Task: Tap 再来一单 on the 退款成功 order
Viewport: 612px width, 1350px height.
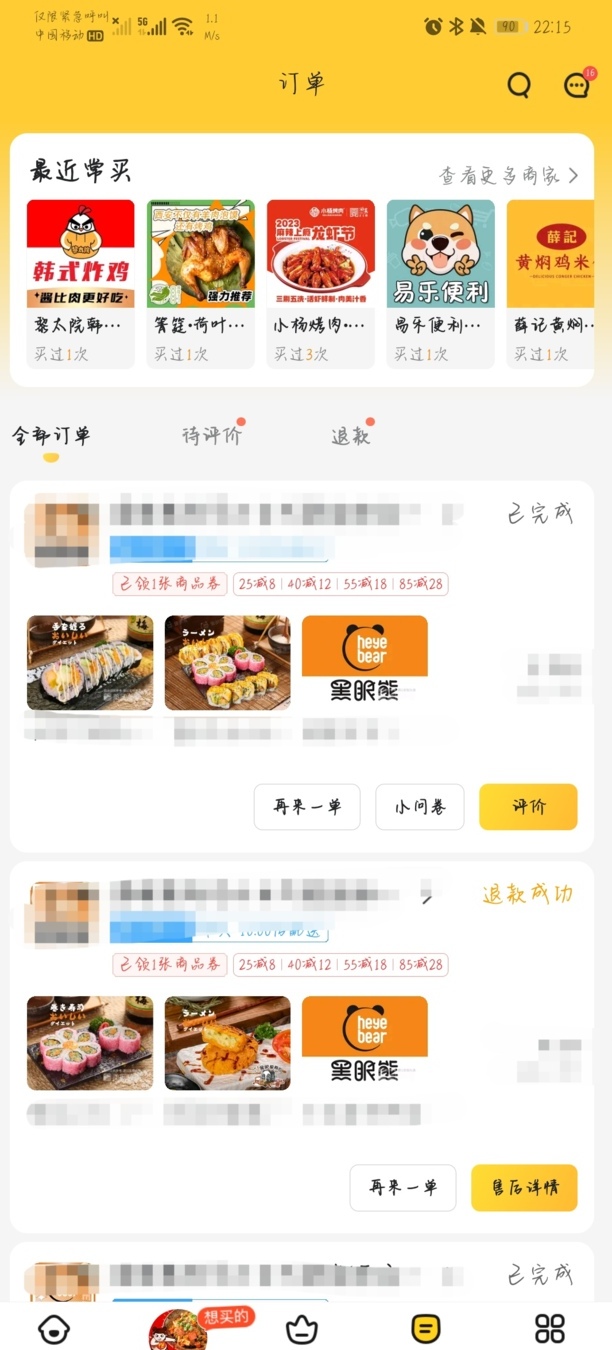Action: point(402,1188)
